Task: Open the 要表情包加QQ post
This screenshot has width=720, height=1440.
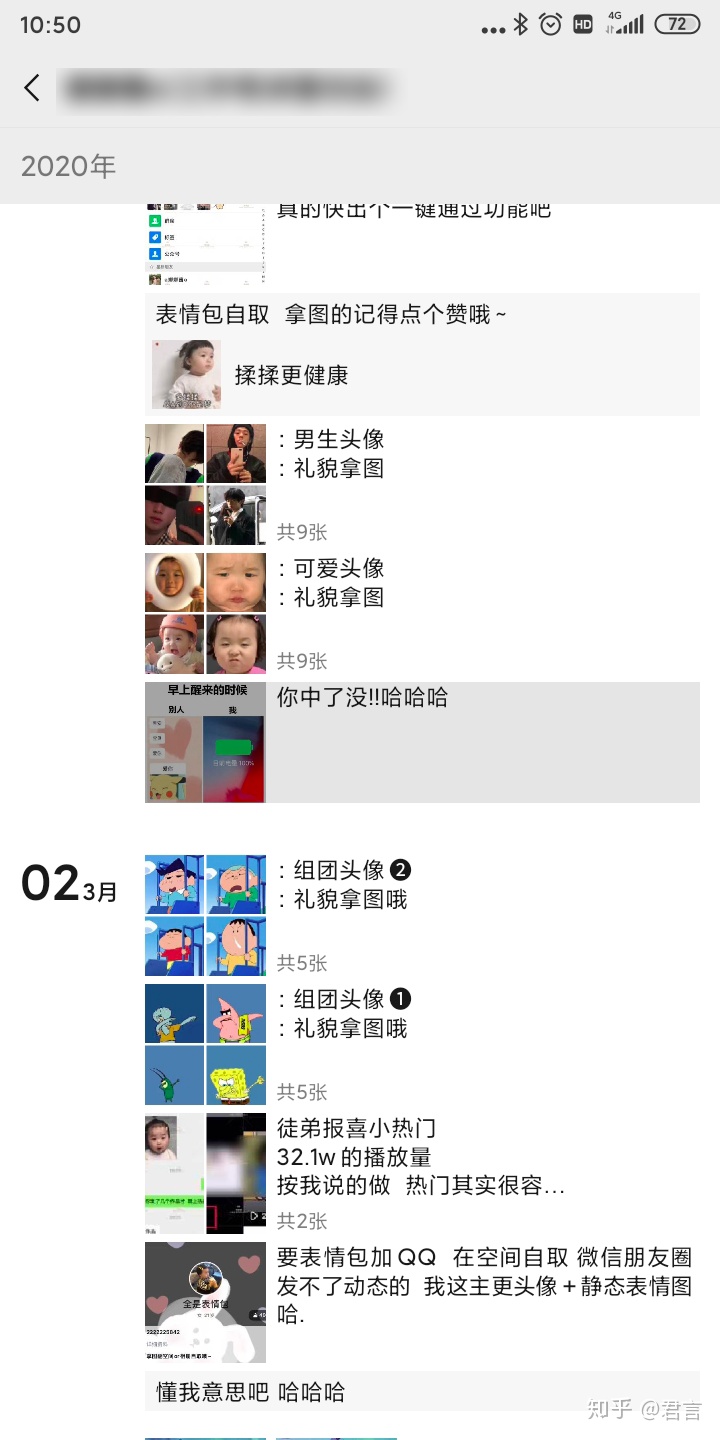Action: pos(422,1302)
